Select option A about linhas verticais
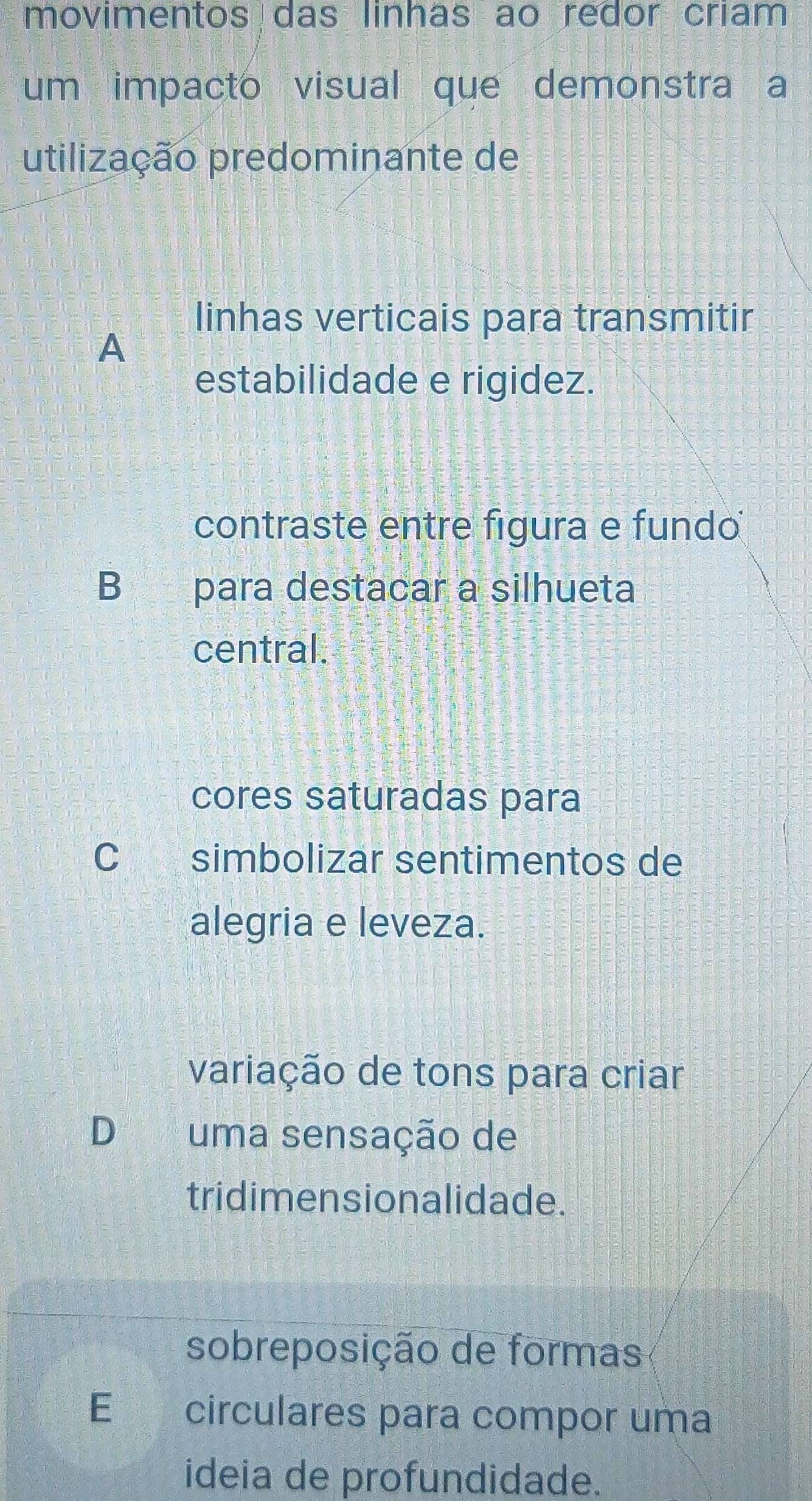The width and height of the screenshot is (812, 1501). point(113,349)
